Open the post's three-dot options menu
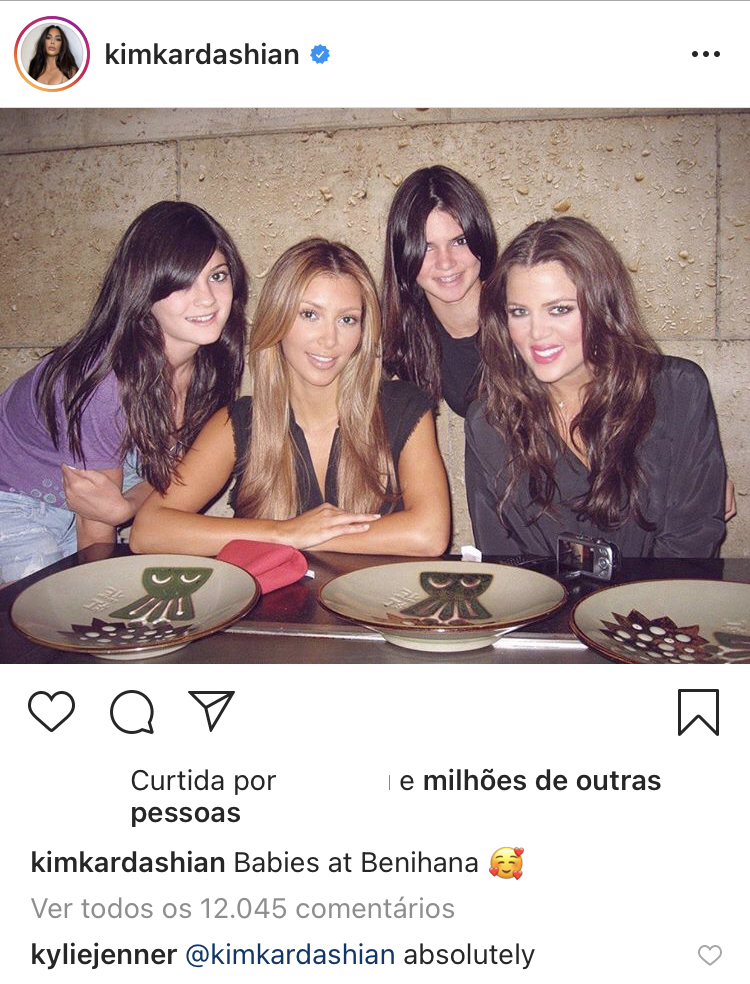 [705, 54]
